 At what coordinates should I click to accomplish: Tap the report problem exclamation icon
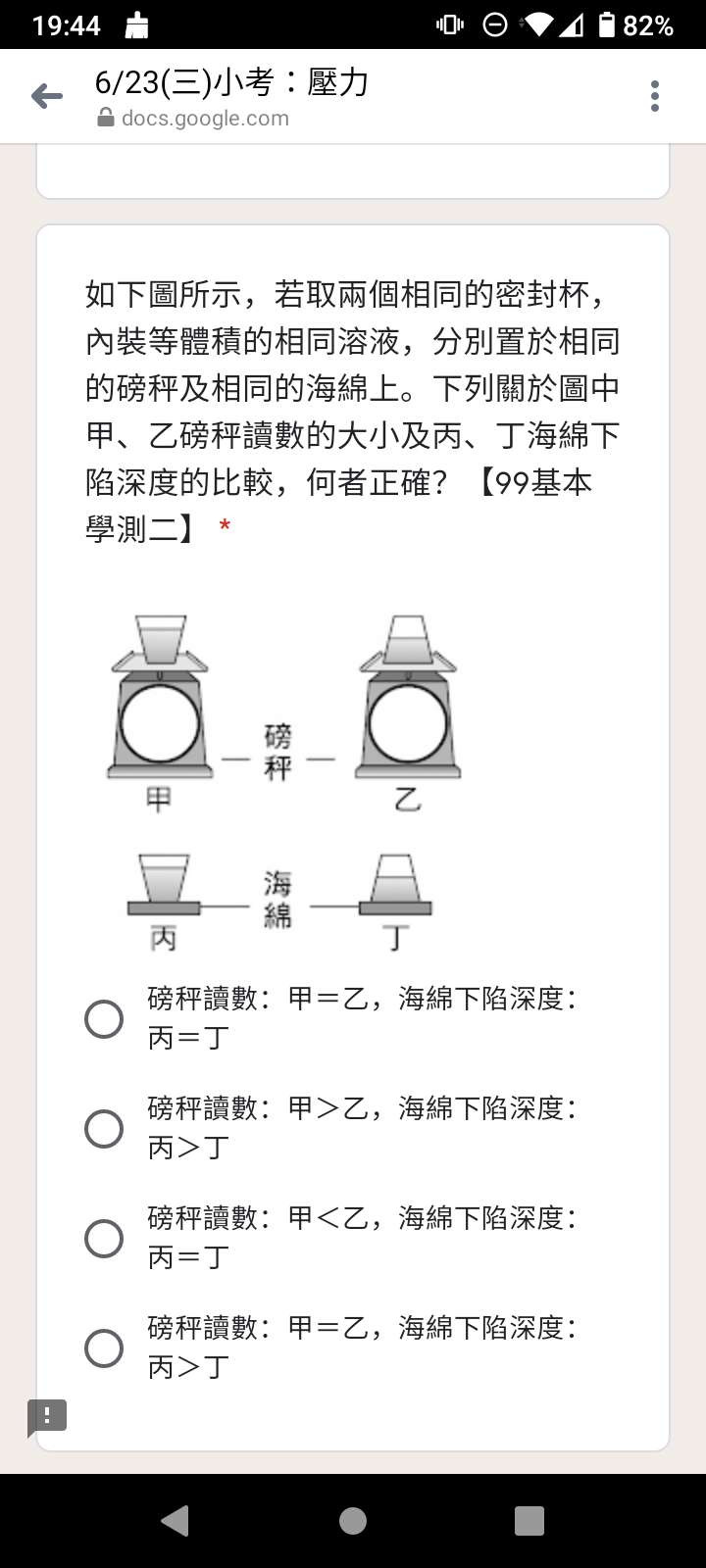(x=46, y=1417)
